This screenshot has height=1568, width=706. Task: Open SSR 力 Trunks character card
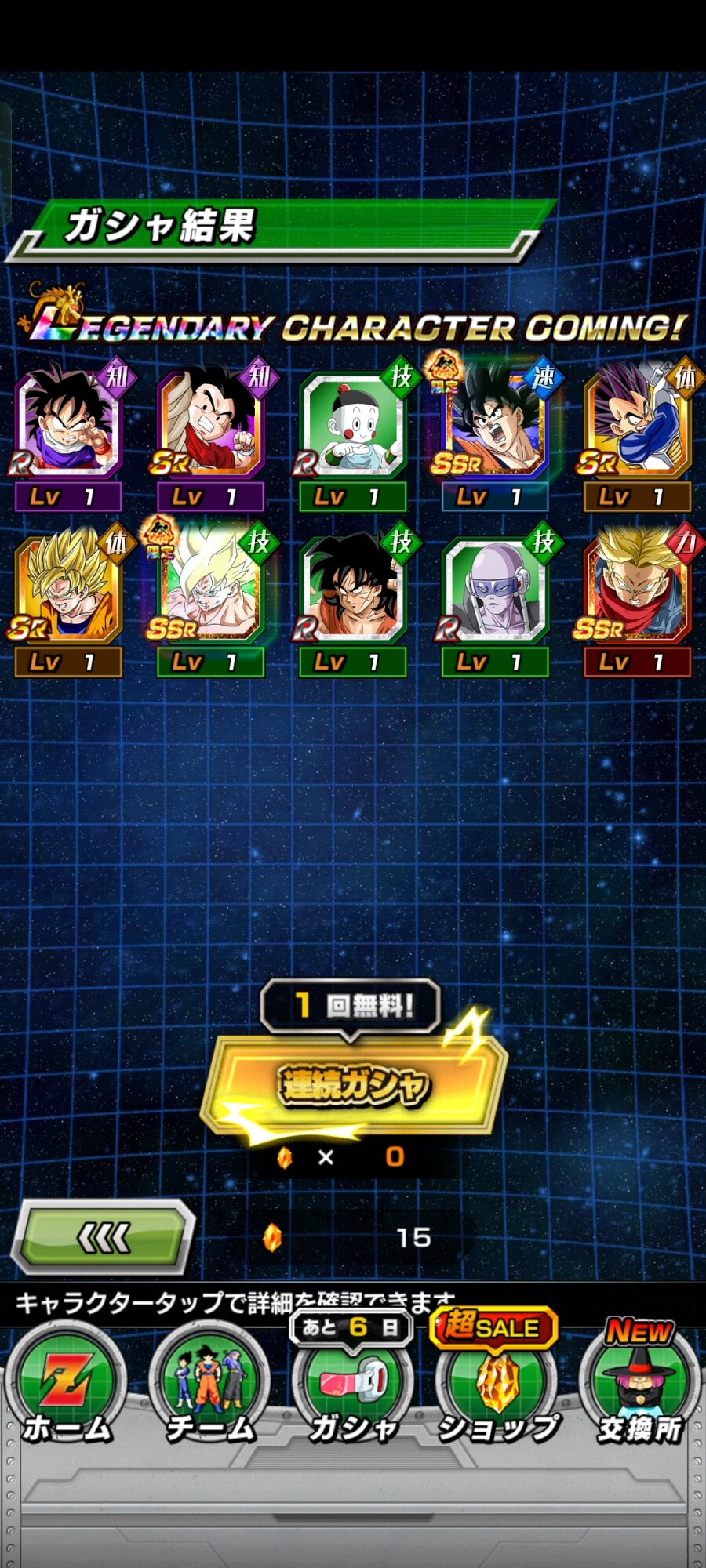pos(638,601)
